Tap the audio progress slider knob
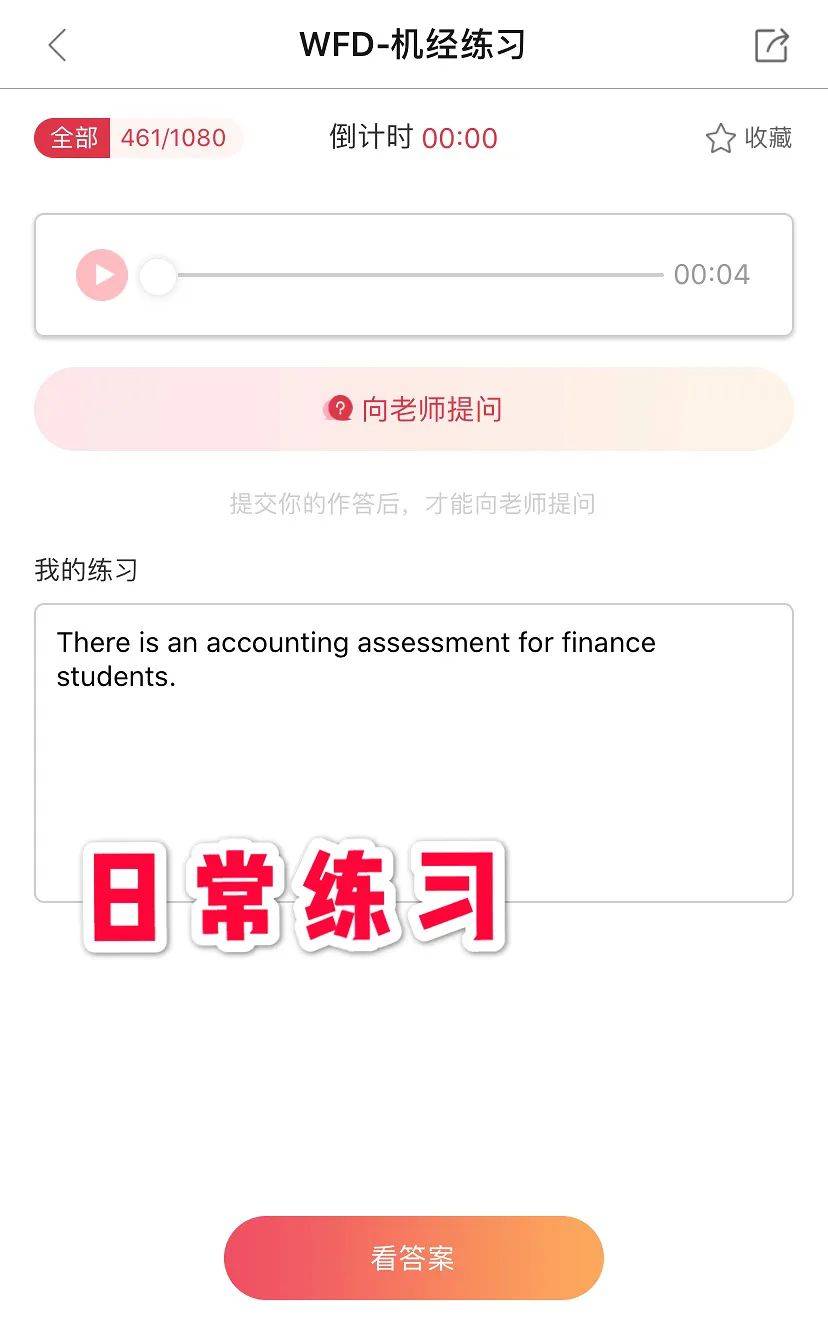Image resolution: width=828 pixels, height=1330 pixels. pos(157,276)
